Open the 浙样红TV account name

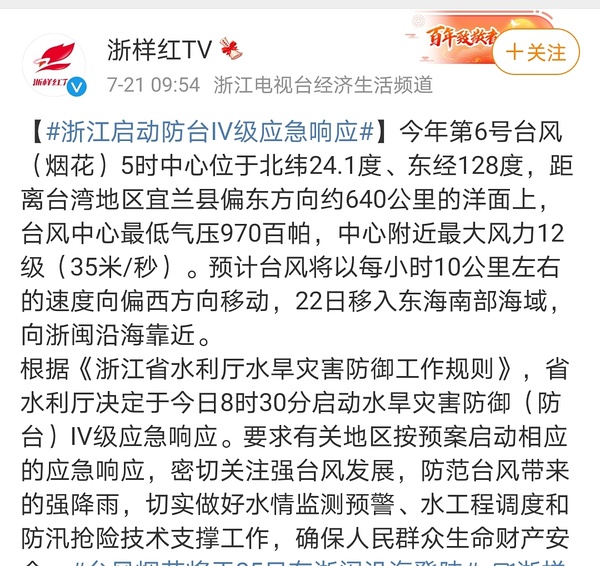coord(160,48)
